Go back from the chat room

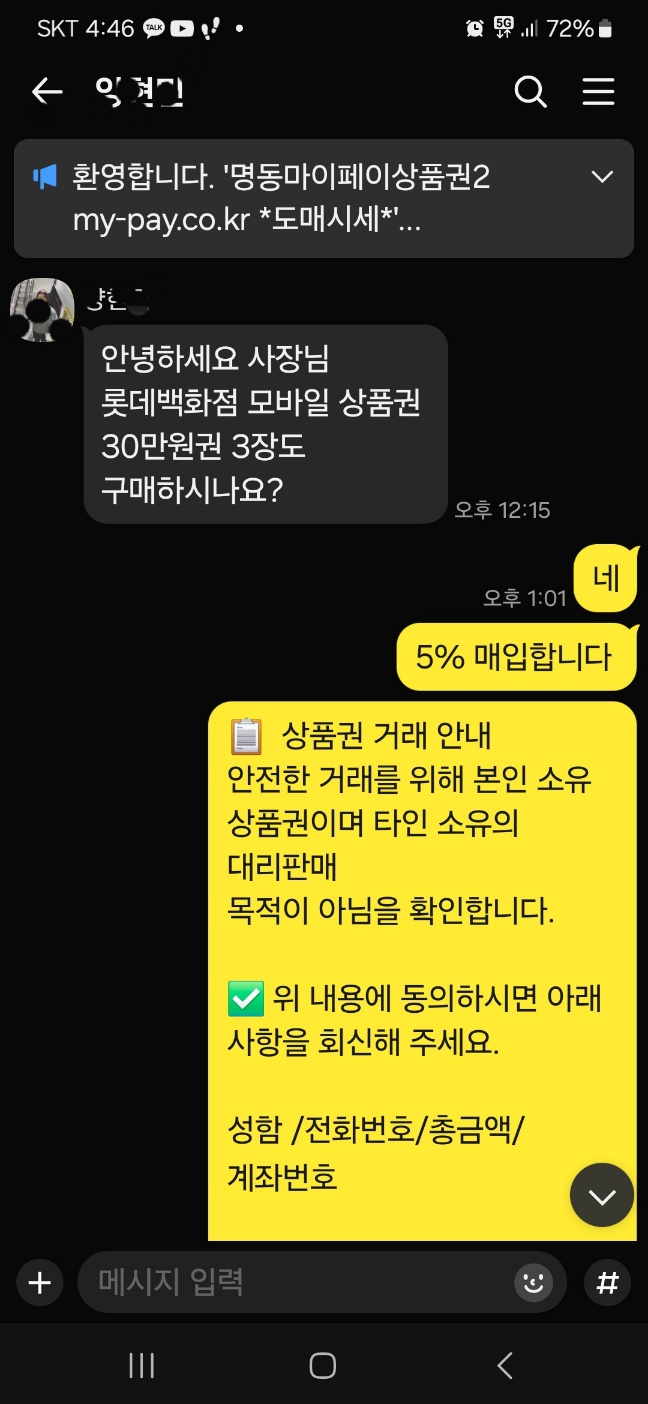pos(47,92)
